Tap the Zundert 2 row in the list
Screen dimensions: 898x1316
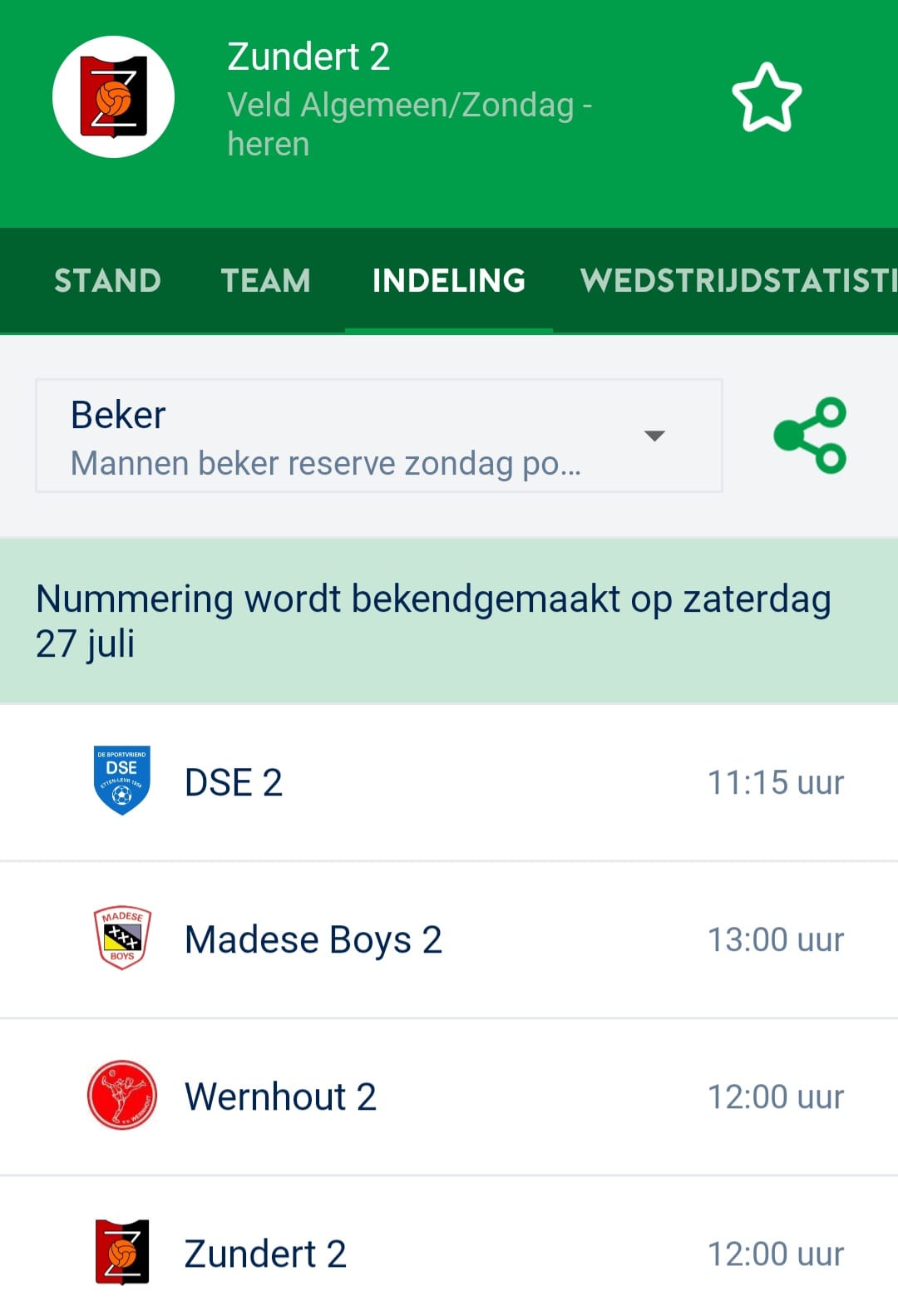(449, 1253)
